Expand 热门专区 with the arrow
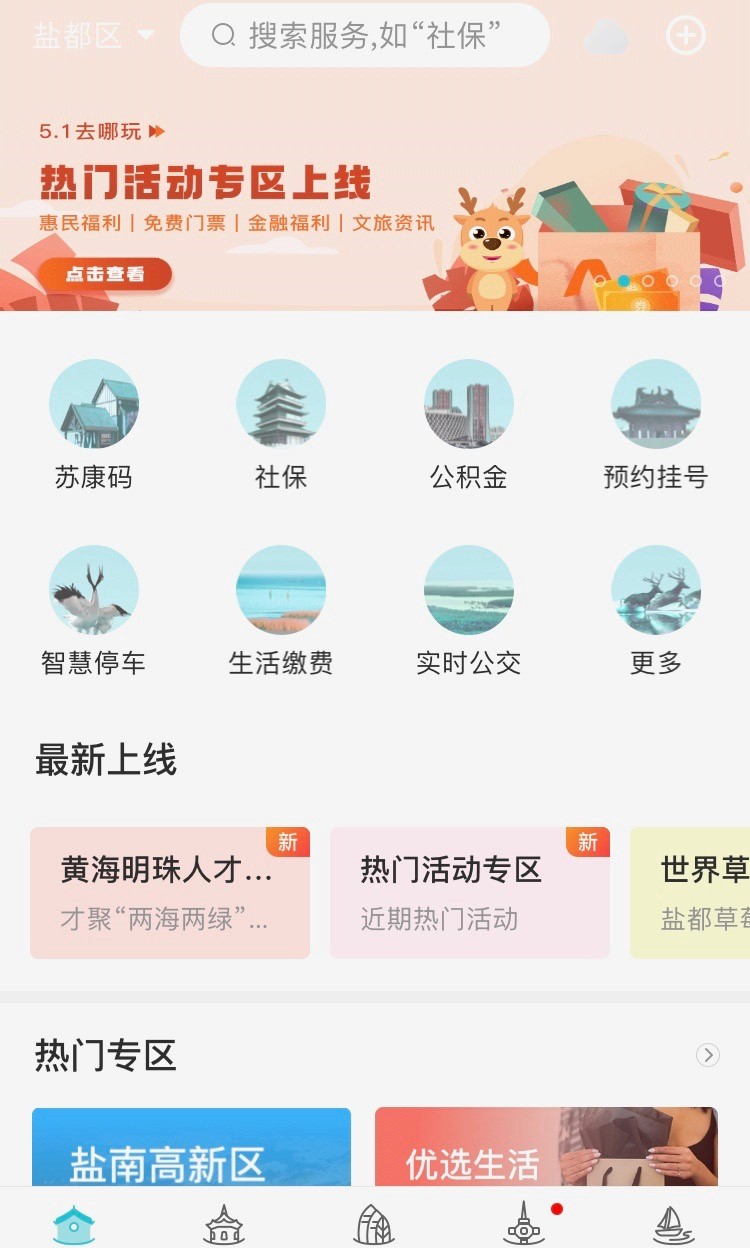This screenshot has width=750, height=1248. (x=708, y=1055)
